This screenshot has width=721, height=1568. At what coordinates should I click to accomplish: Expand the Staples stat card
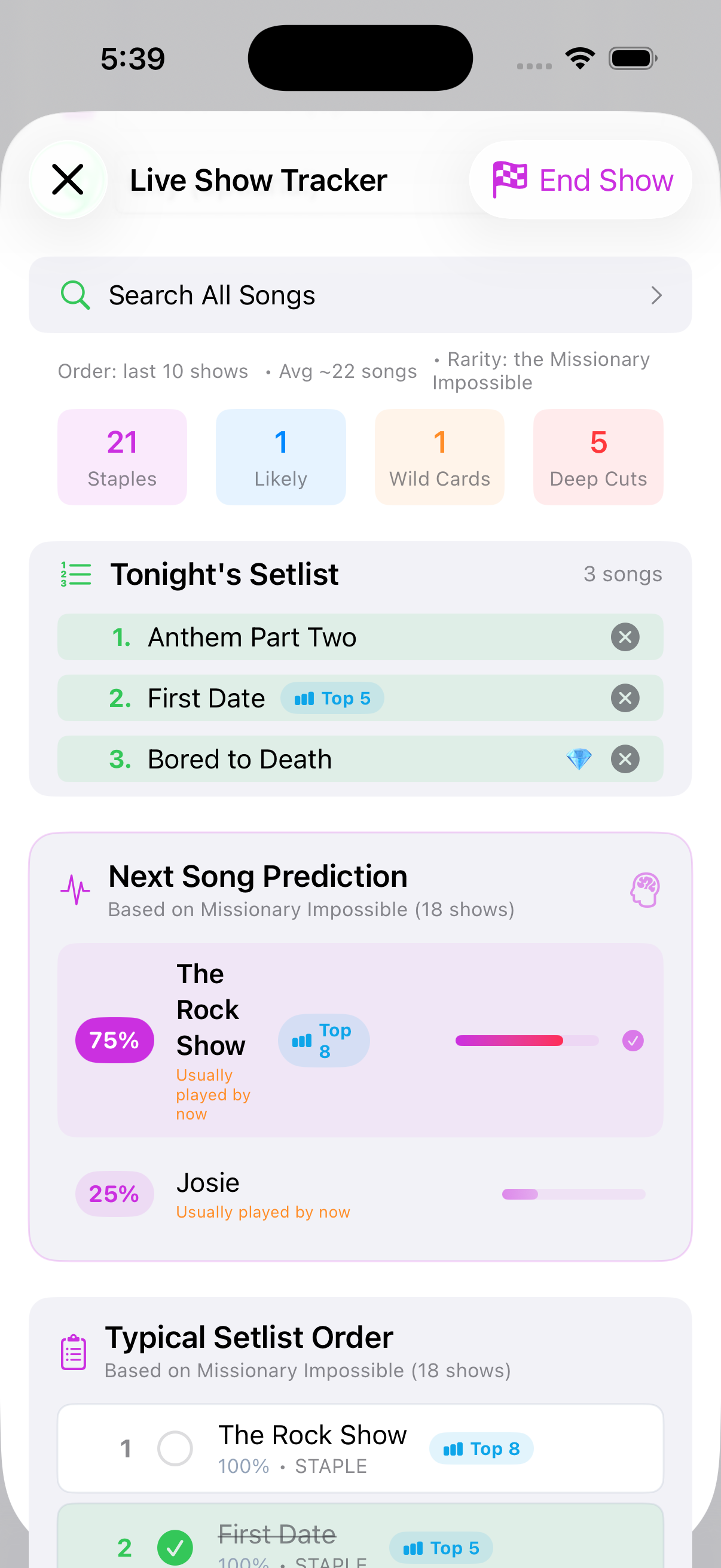[x=122, y=456]
